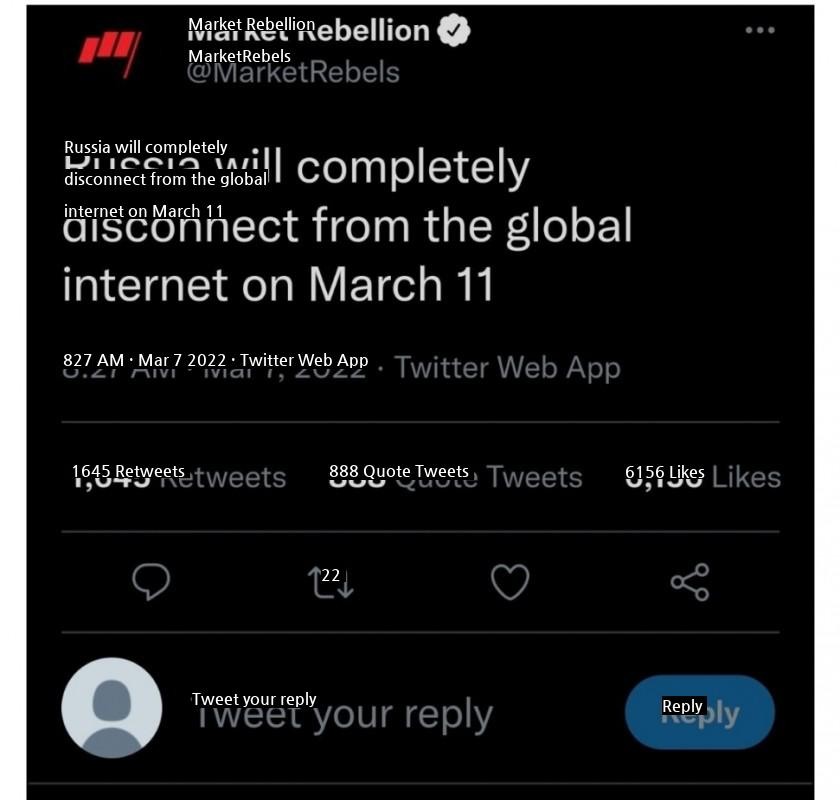Retweet this Market Rebellion tweet
The height and width of the screenshot is (800, 840).
(330, 581)
